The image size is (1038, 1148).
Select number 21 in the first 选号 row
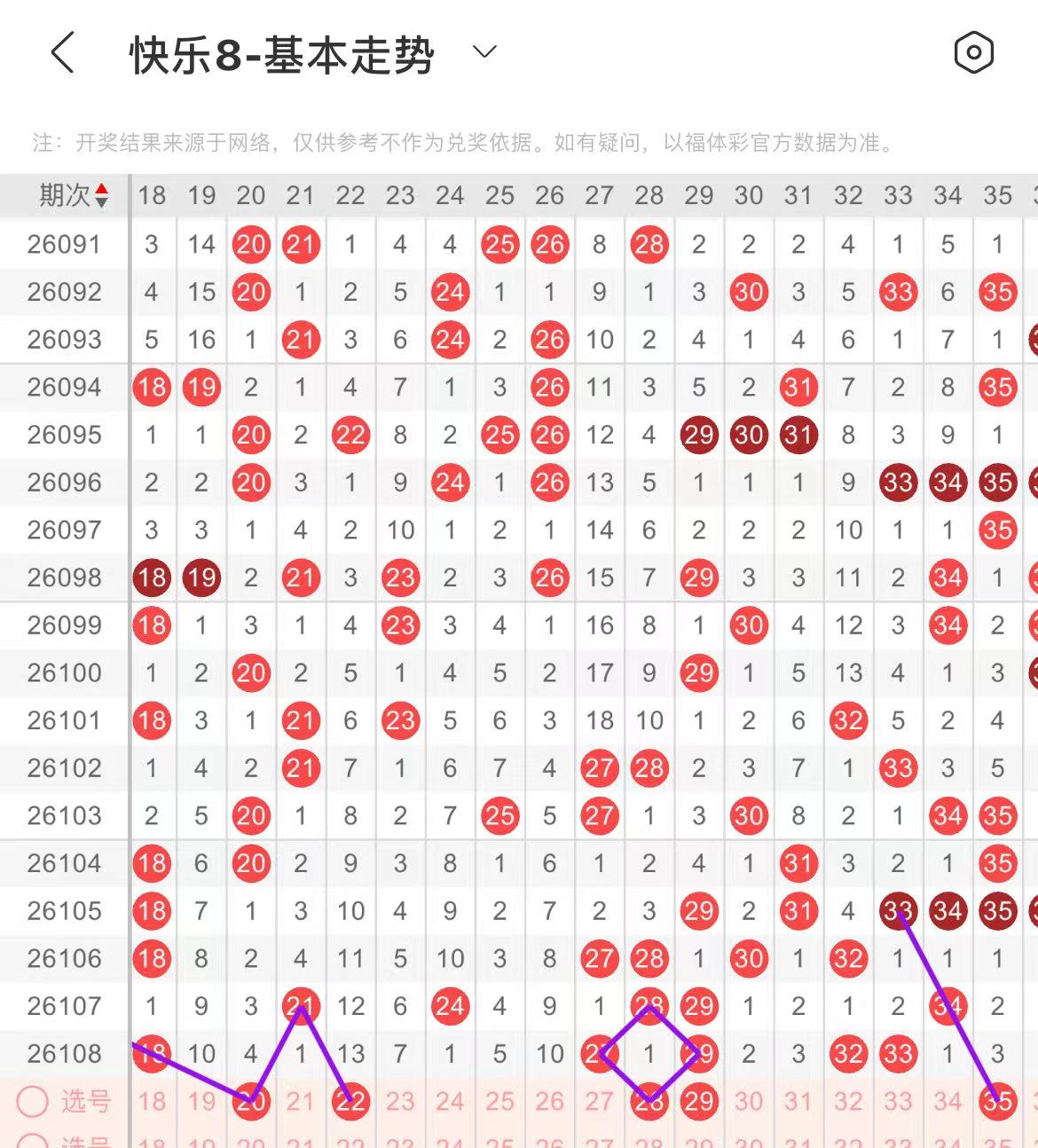[x=301, y=1102]
